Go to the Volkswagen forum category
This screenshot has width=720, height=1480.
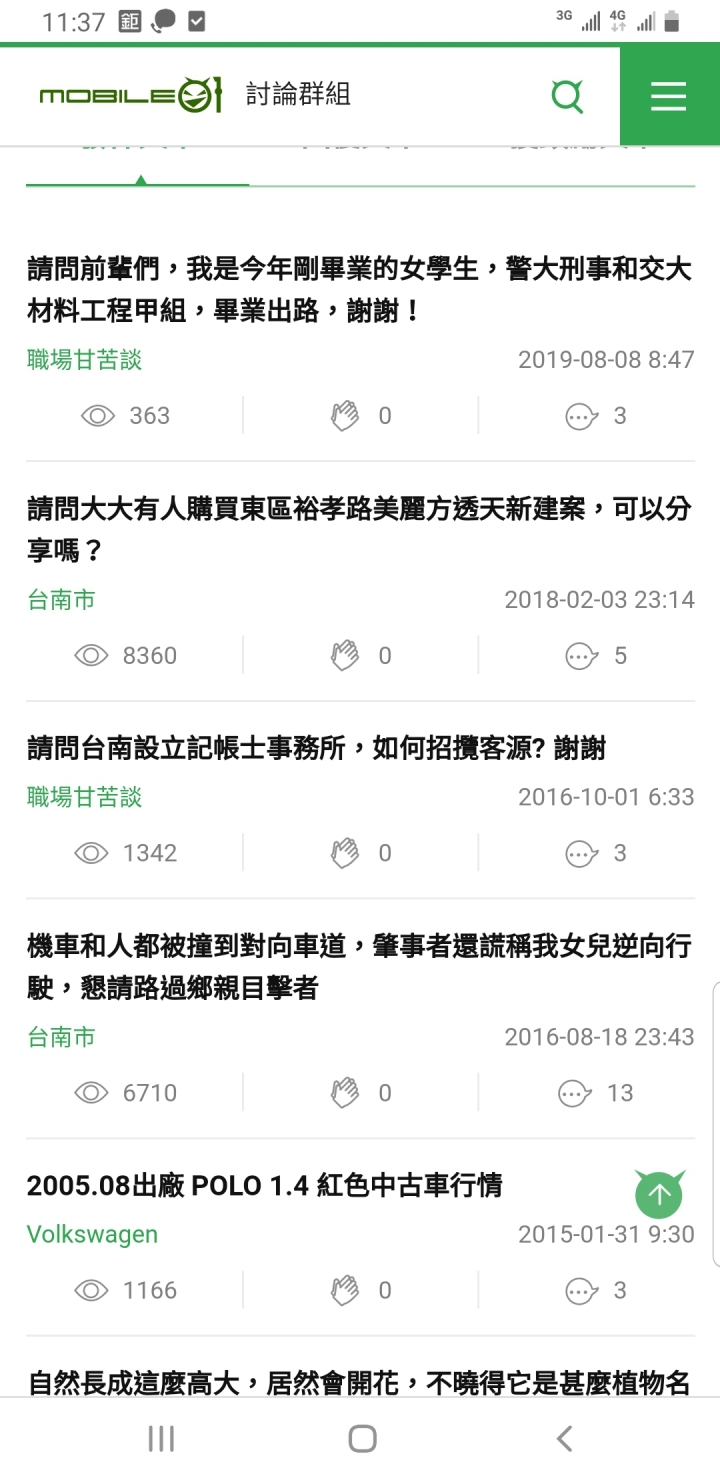point(92,1234)
